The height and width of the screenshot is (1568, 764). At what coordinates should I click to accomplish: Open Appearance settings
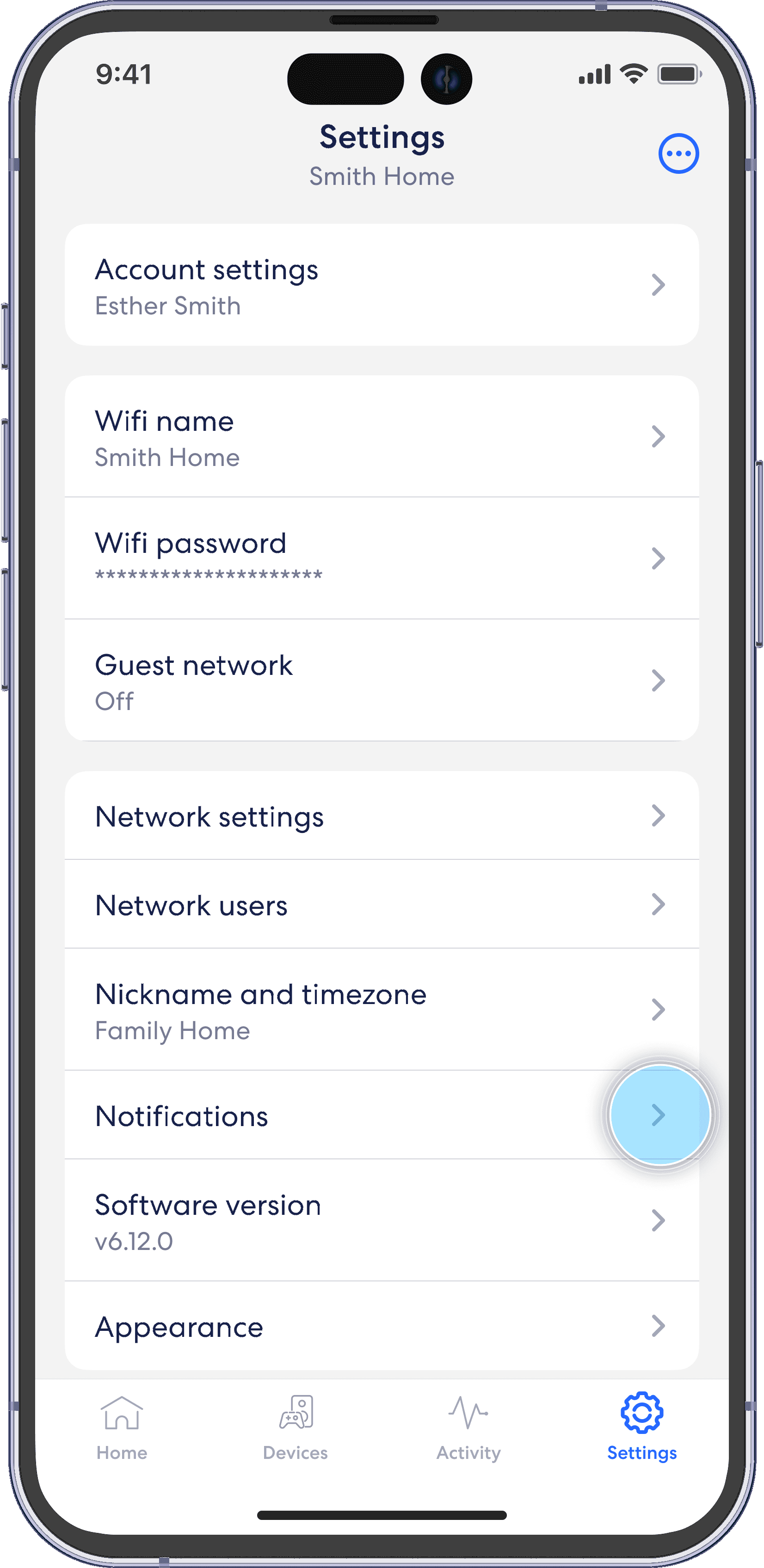[x=382, y=1326]
